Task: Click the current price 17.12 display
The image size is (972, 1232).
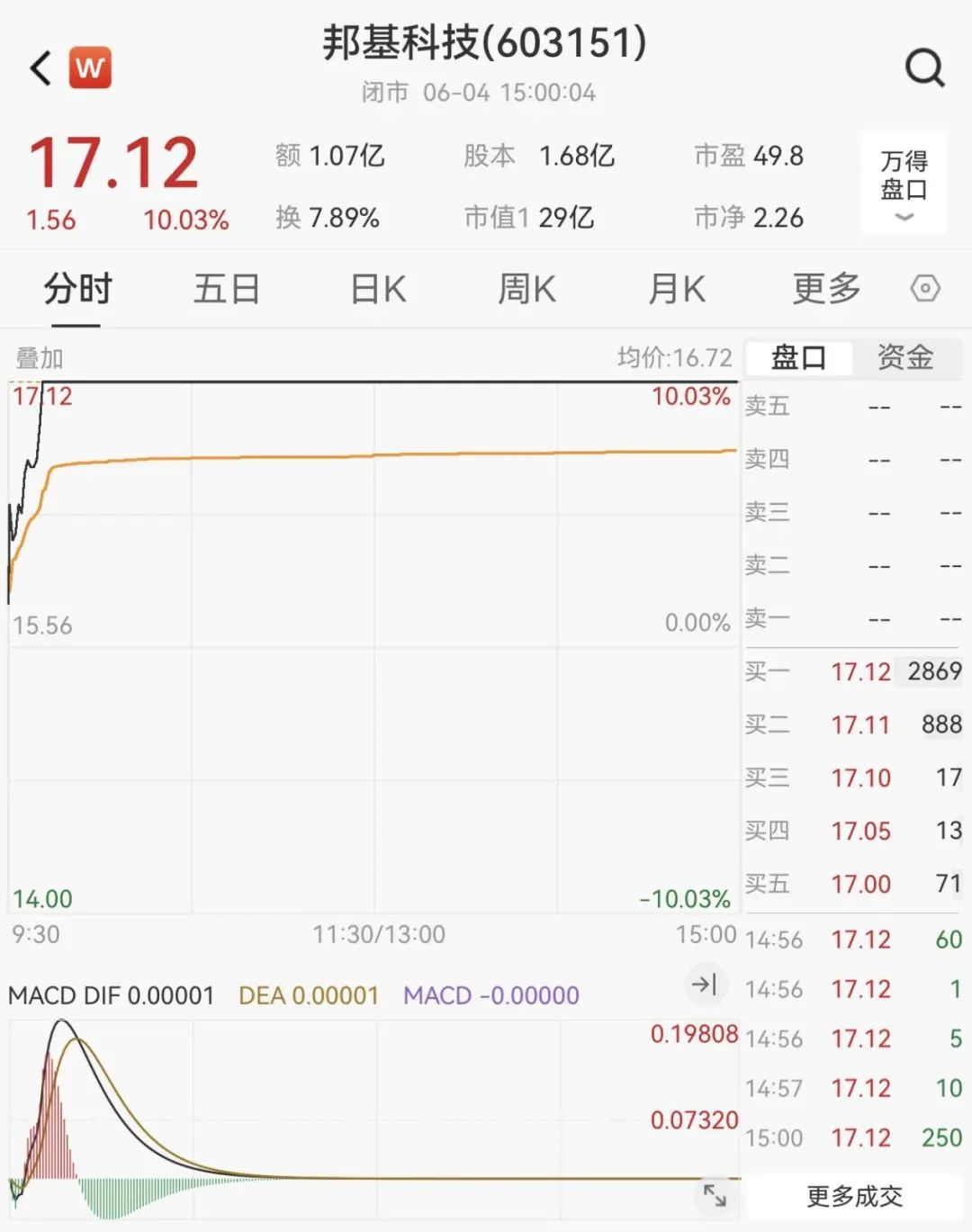Action: tap(112, 163)
